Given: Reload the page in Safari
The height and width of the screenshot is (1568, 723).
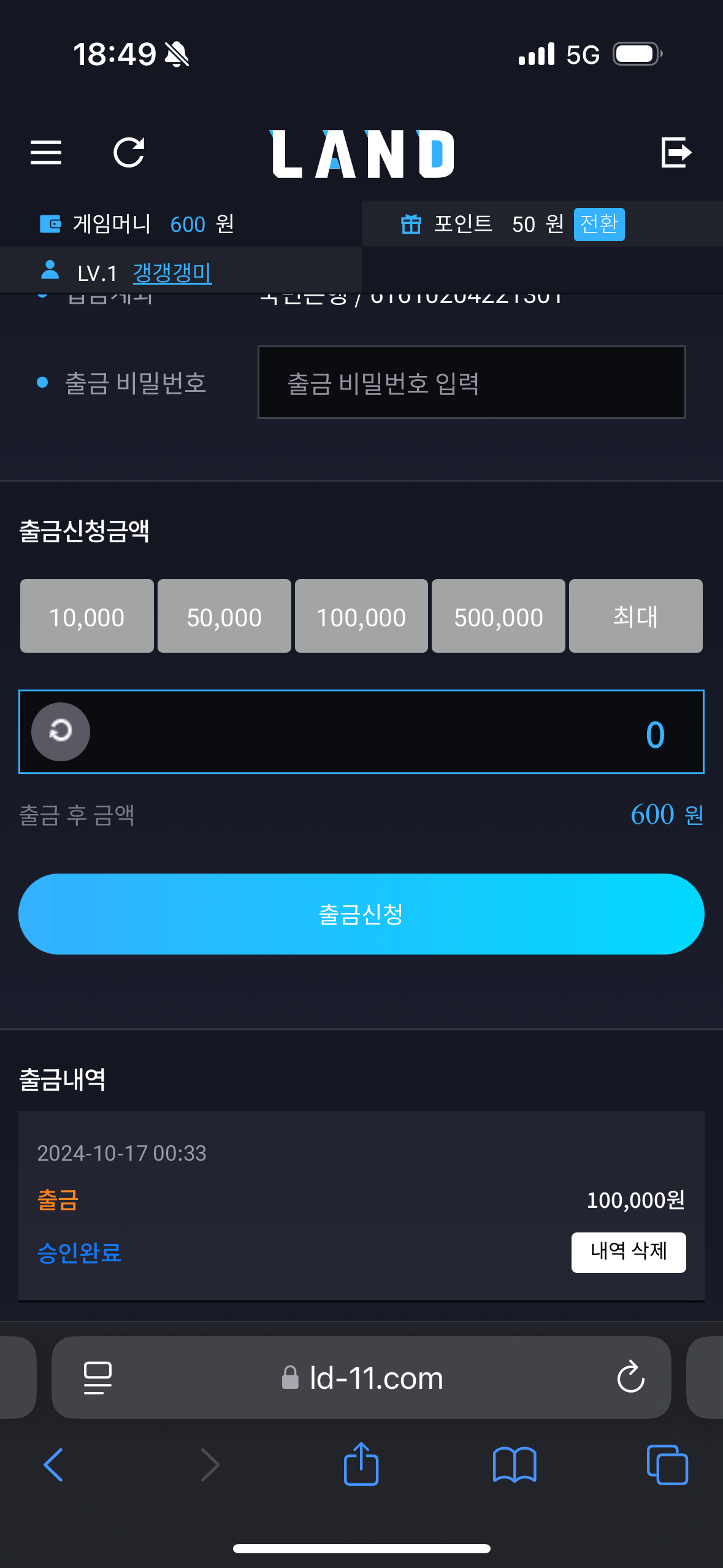Looking at the screenshot, I should coord(630,1378).
